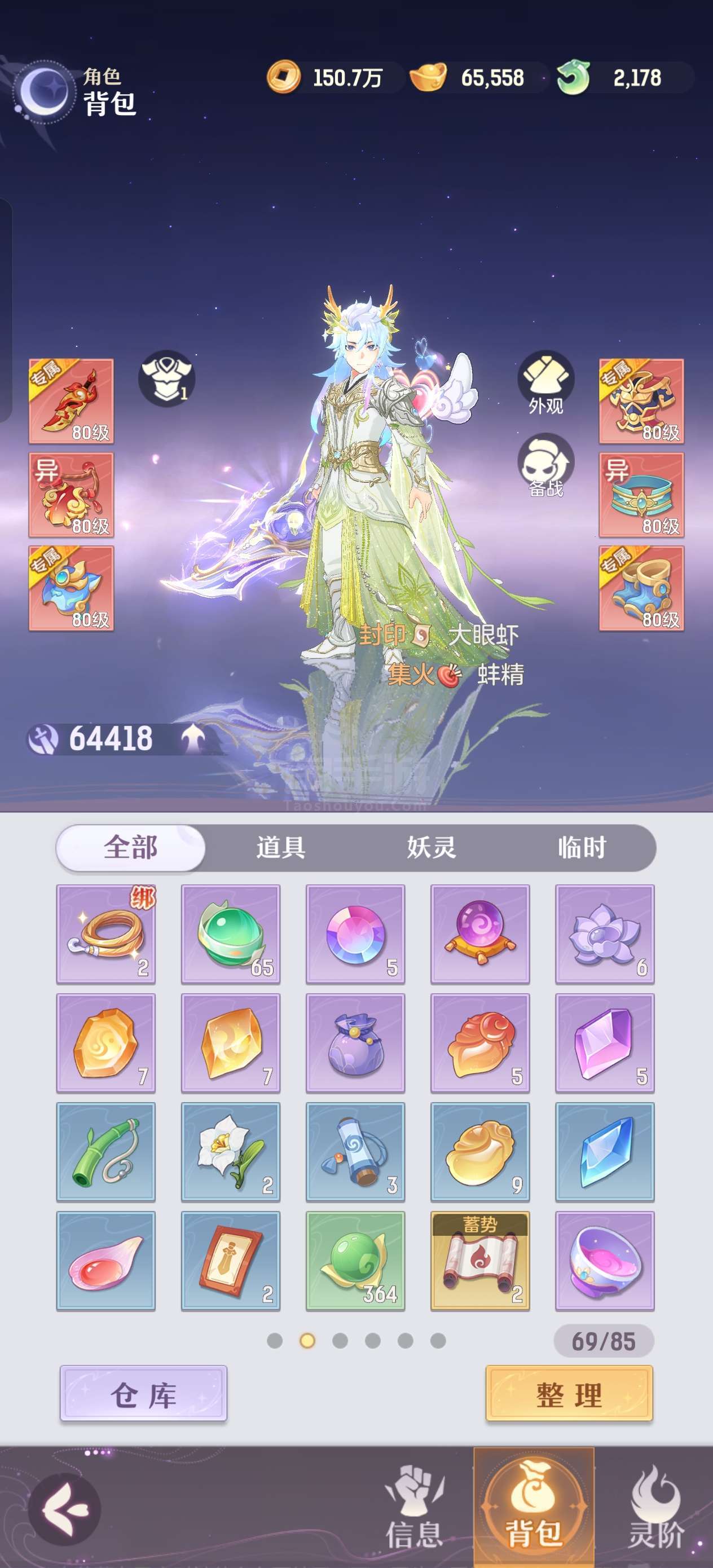Screen dimensions: 713x1568
Task: Switch to the 临时 tab
Action: (582, 847)
